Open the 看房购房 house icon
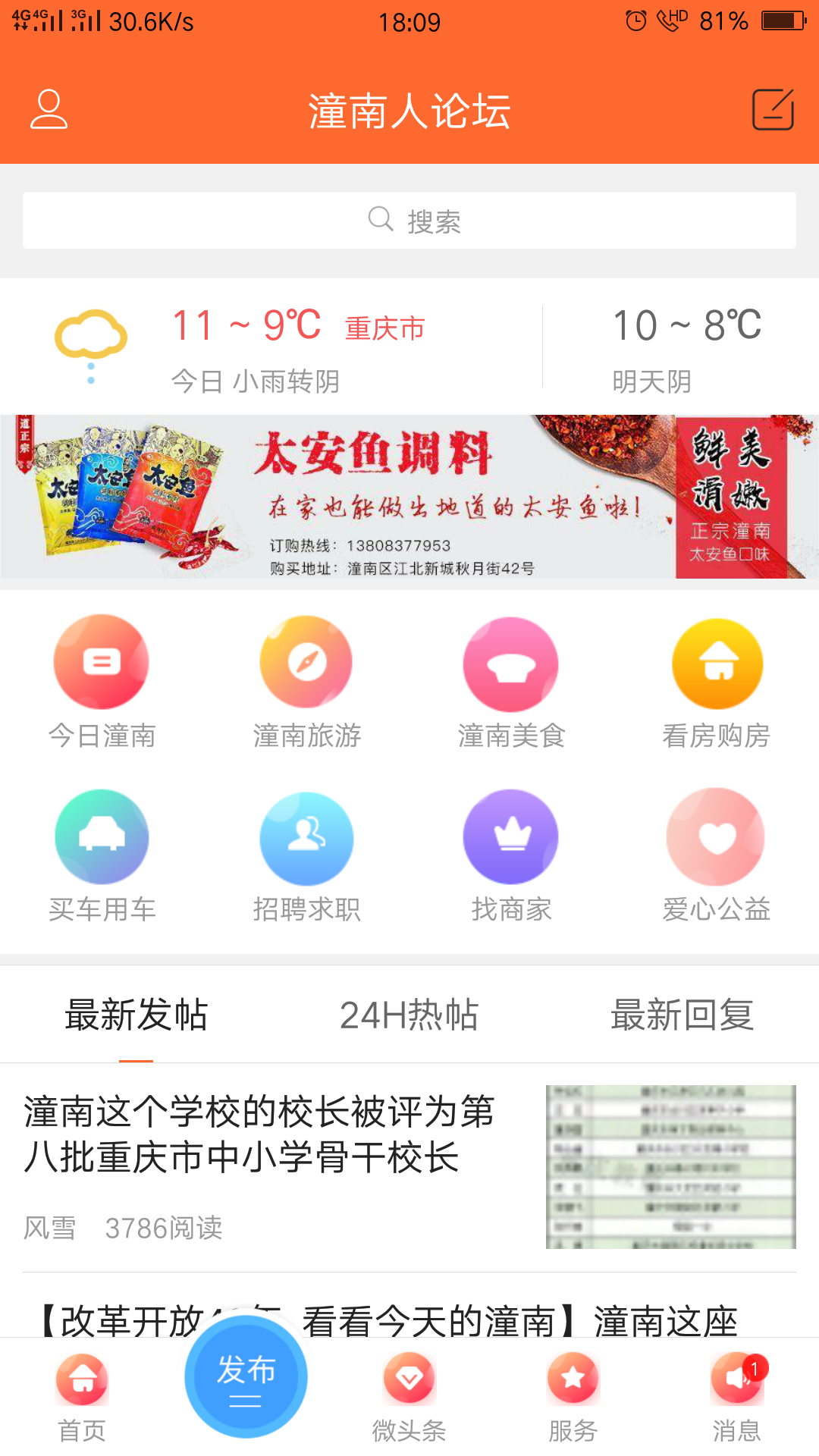819x1456 pixels. point(717,663)
